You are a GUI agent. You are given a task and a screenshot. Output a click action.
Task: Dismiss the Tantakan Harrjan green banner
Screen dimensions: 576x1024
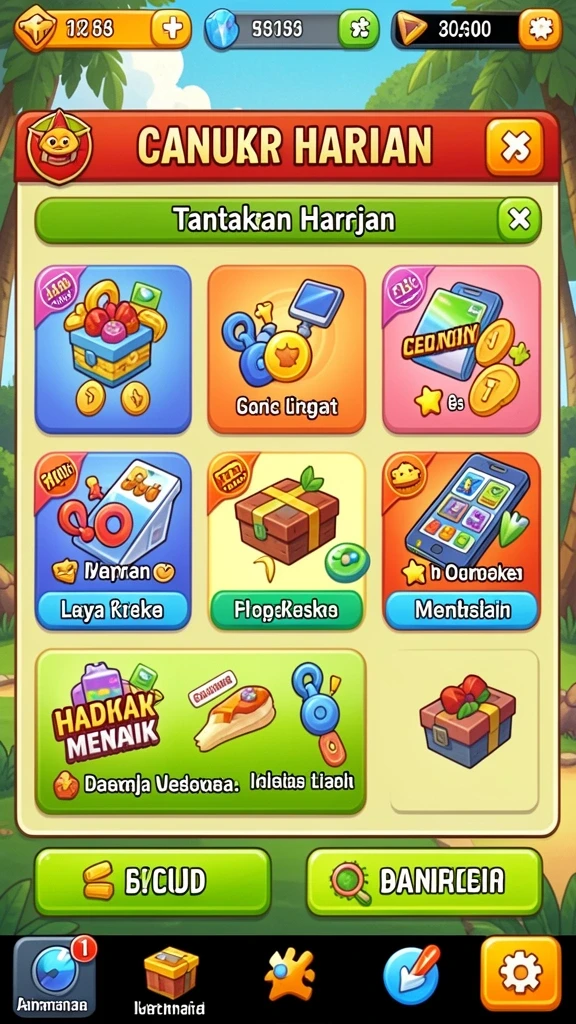point(519,220)
